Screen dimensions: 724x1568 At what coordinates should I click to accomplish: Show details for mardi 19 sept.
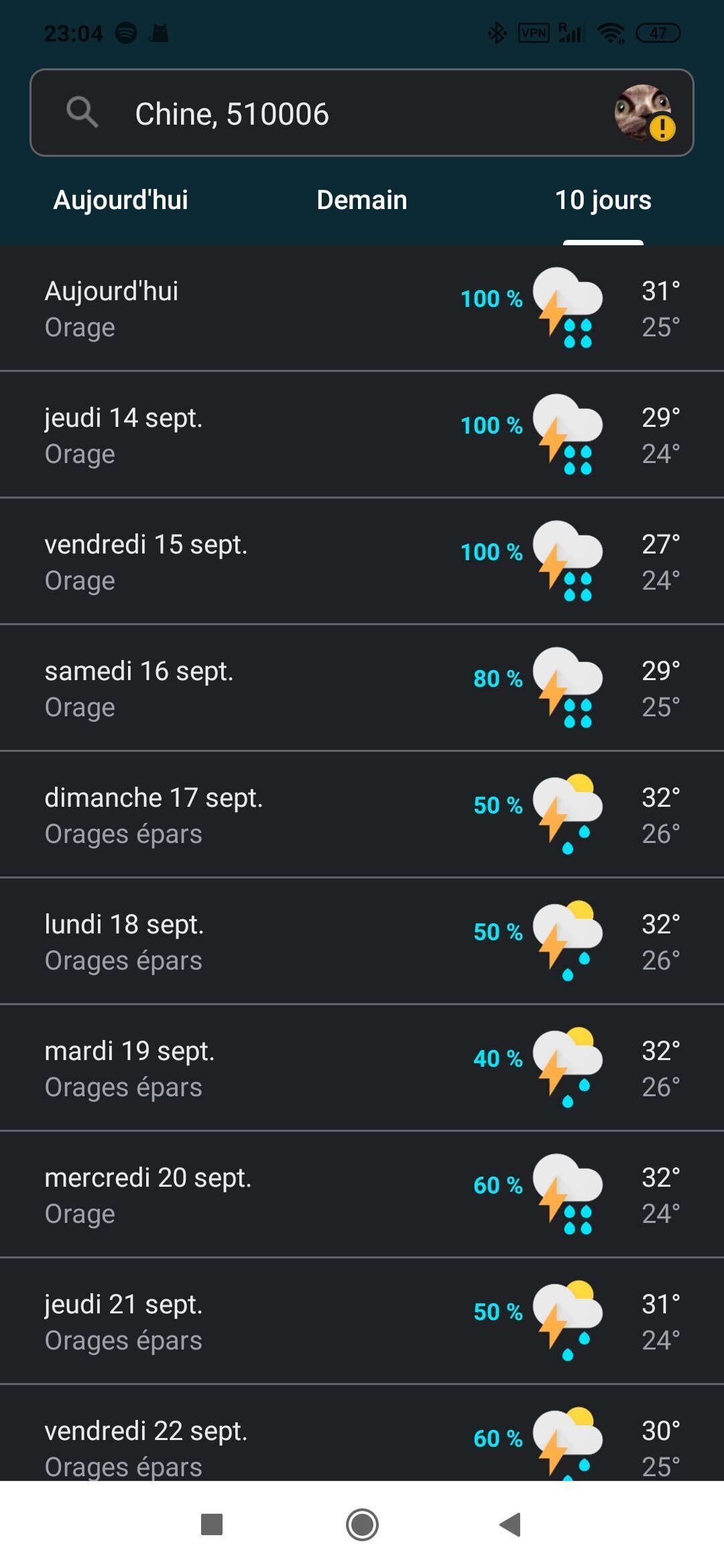[362, 1068]
